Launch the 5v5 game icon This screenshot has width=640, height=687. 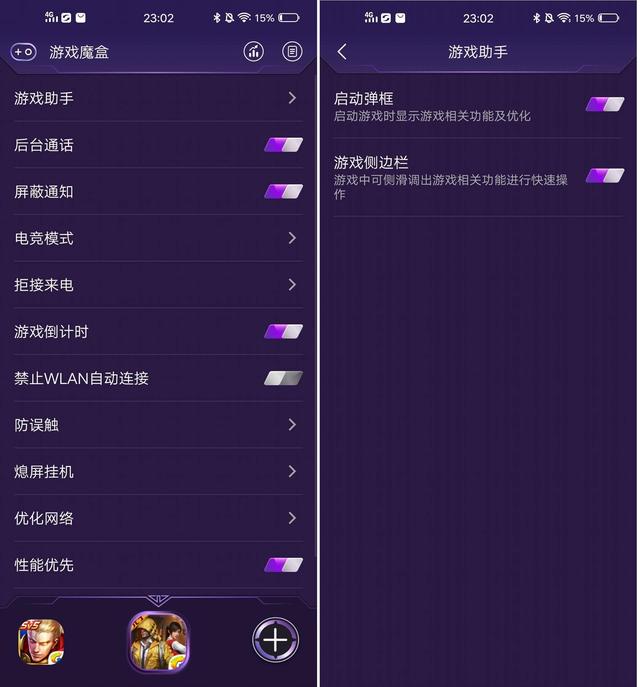[x=41, y=641]
